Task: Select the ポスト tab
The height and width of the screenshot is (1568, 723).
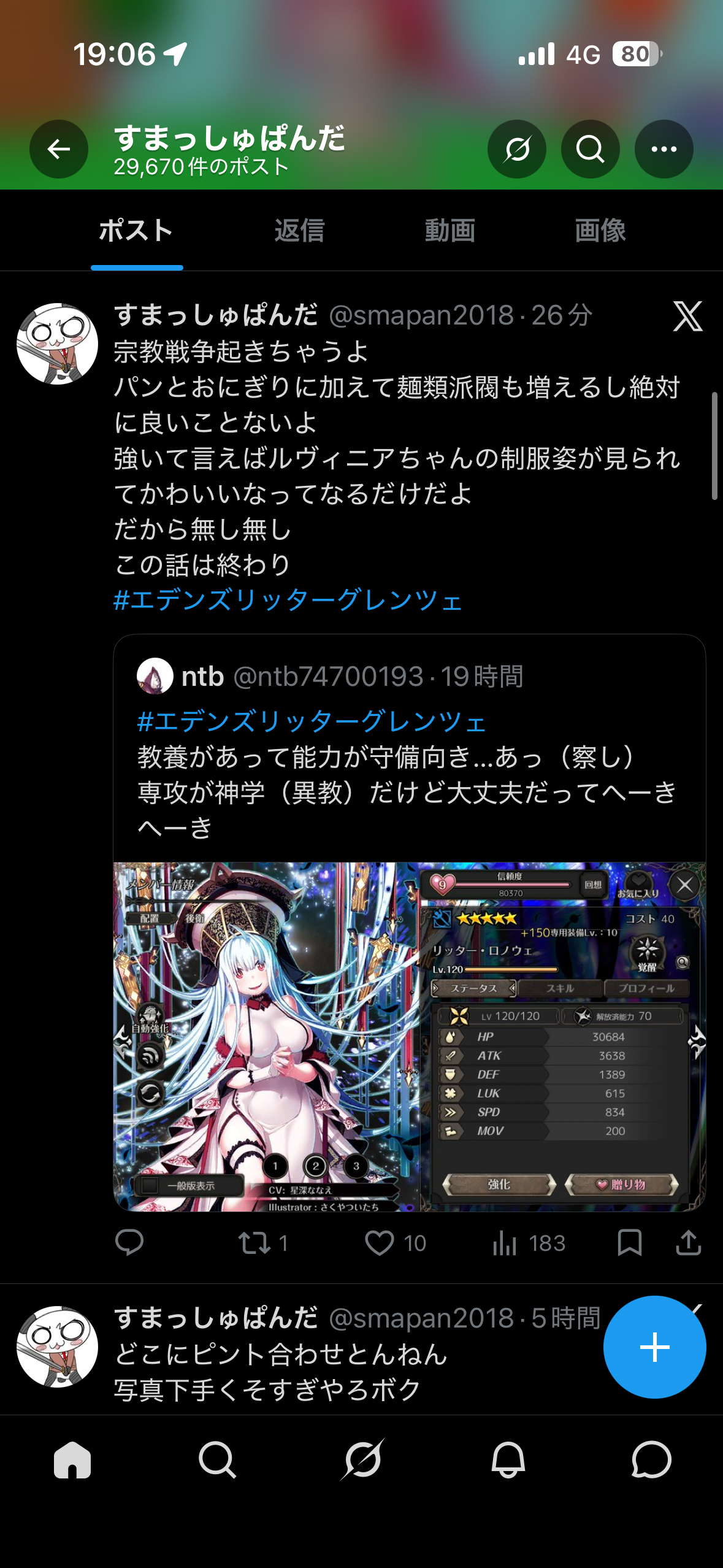Action: (136, 231)
